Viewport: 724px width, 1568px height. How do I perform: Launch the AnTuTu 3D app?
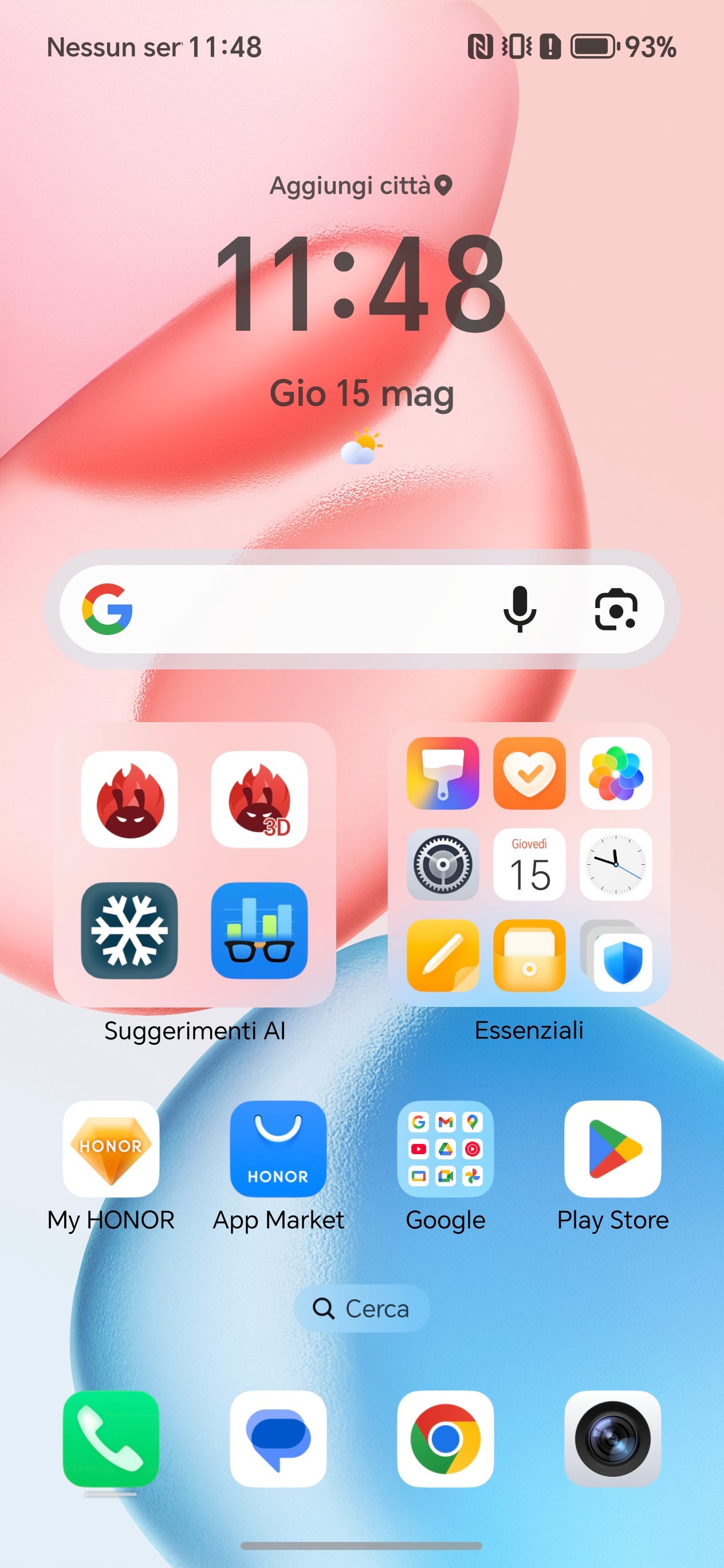point(259,799)
